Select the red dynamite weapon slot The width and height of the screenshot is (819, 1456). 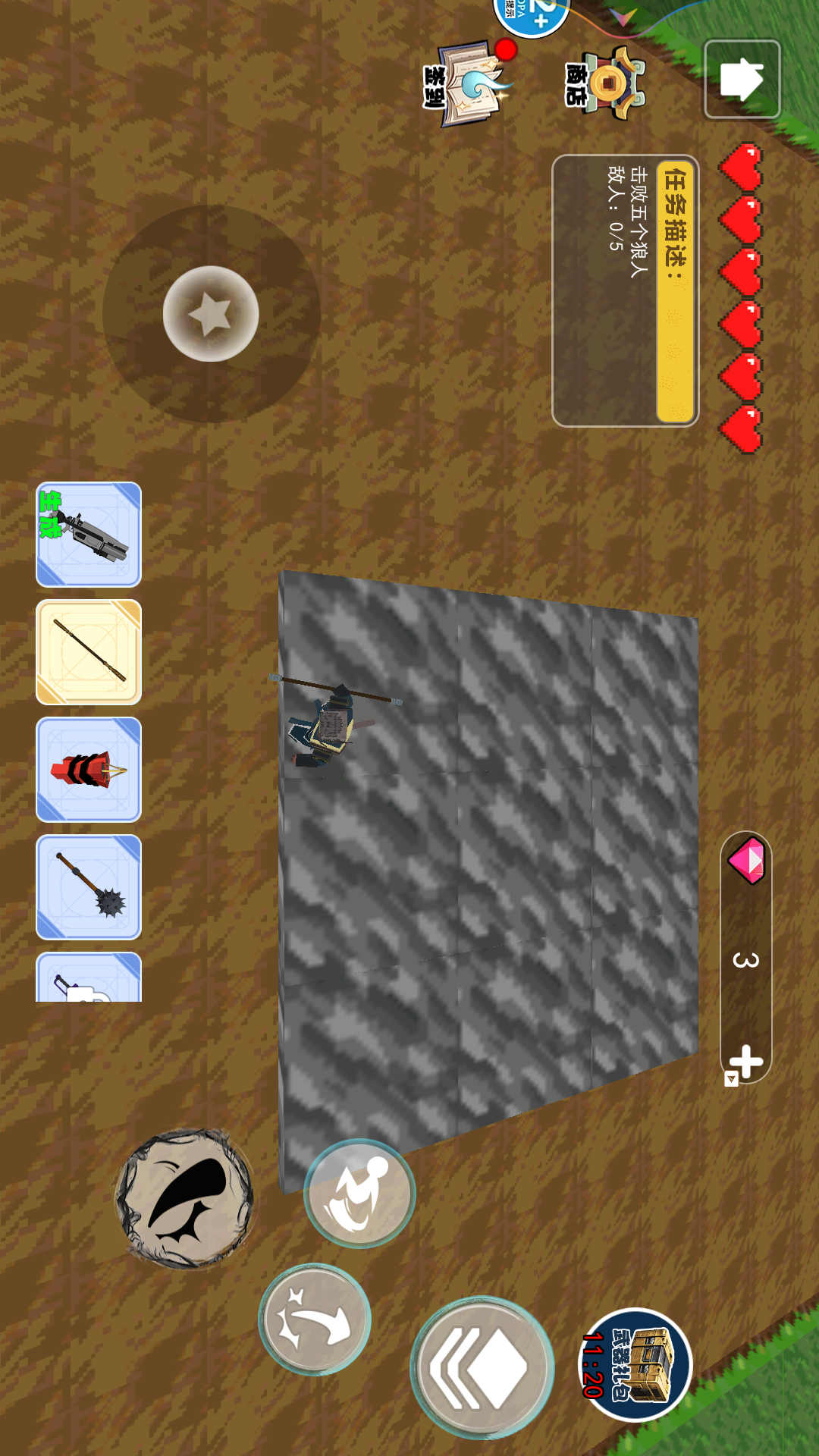click(x=89, y=770)
